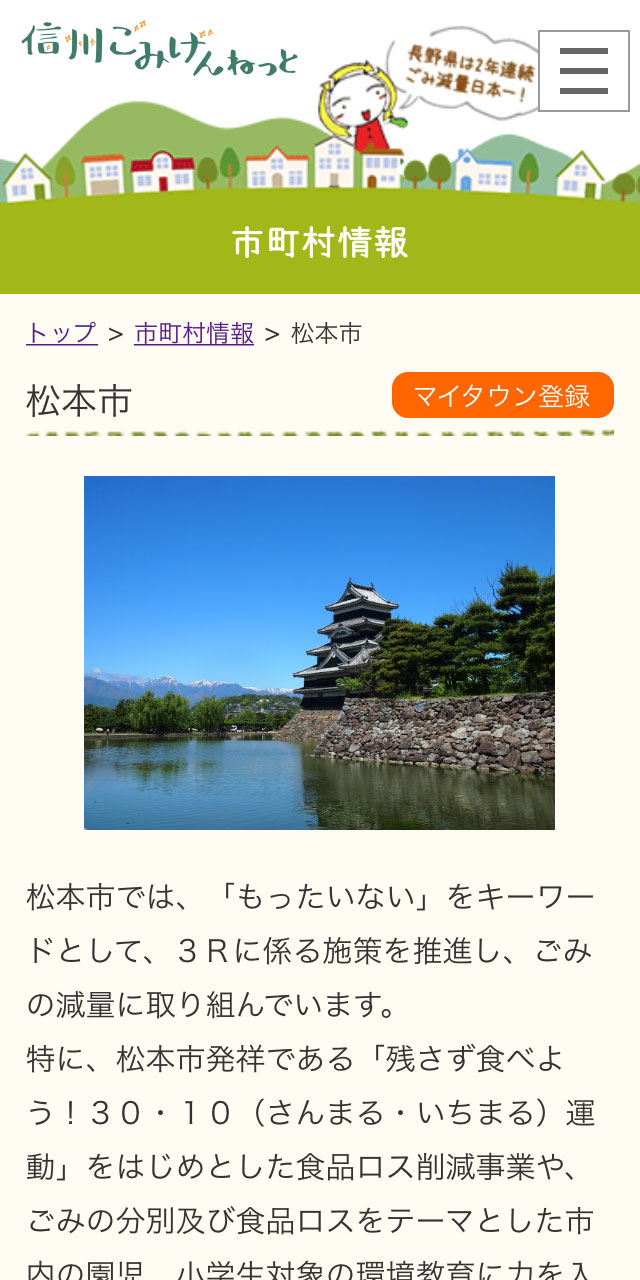640x1280 pixels.
Task: Open 市町村情報 breadcrumb link
Action: (194, 333)
